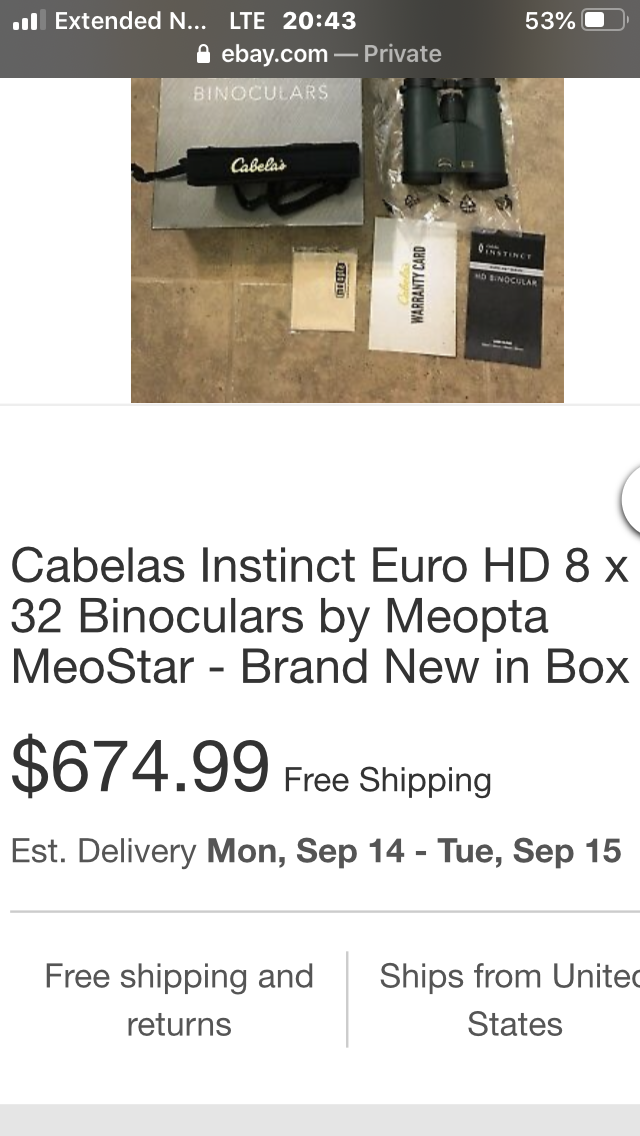Tap the round button at the right edge
Image resolution: width=640 pixels, height=1136 pixels.
point(632,500)
